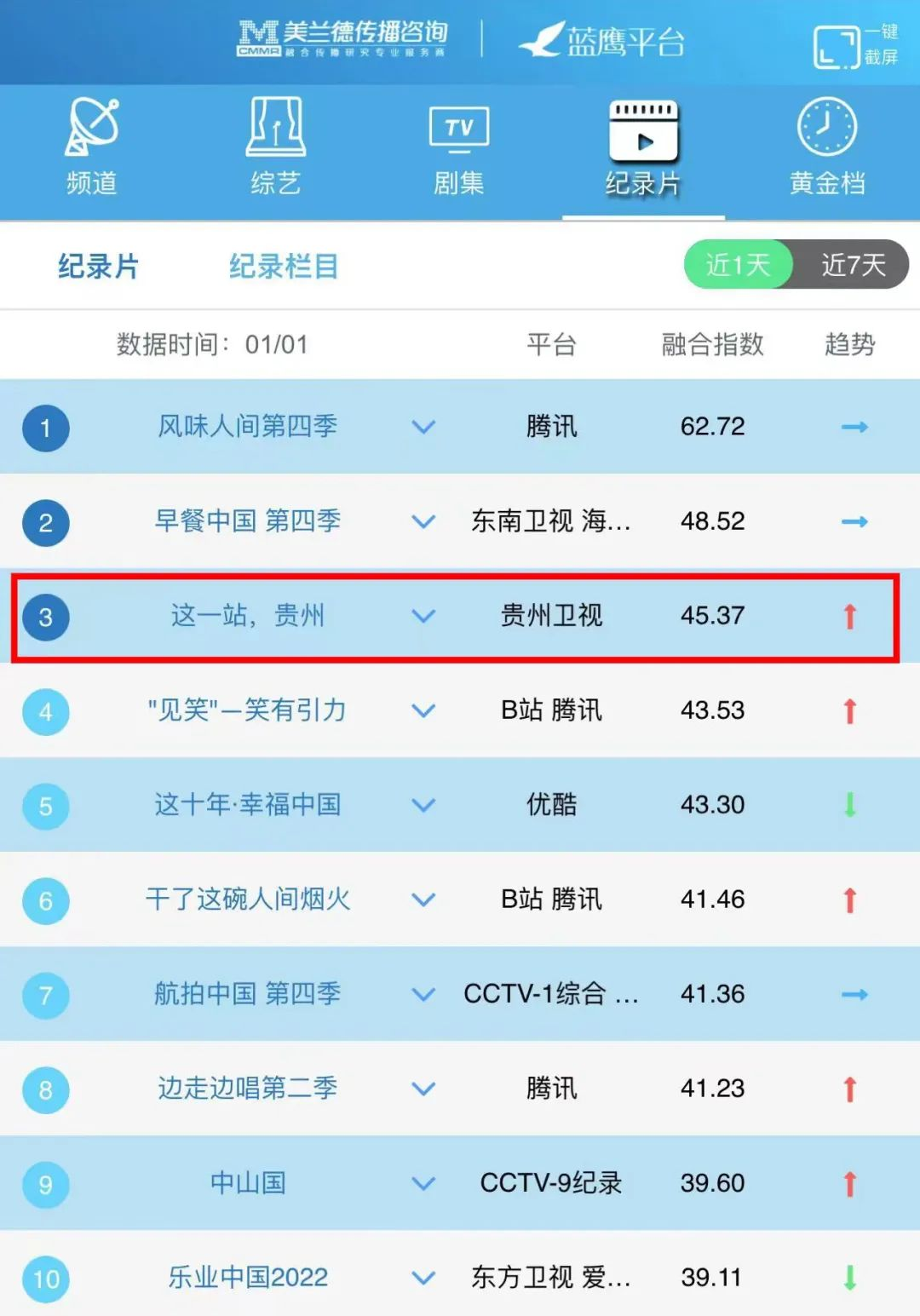This screenshot has width=920, height=1316.
Task: Tap the 一键截屏 screenshot button
Action: [x=855, y=46]
